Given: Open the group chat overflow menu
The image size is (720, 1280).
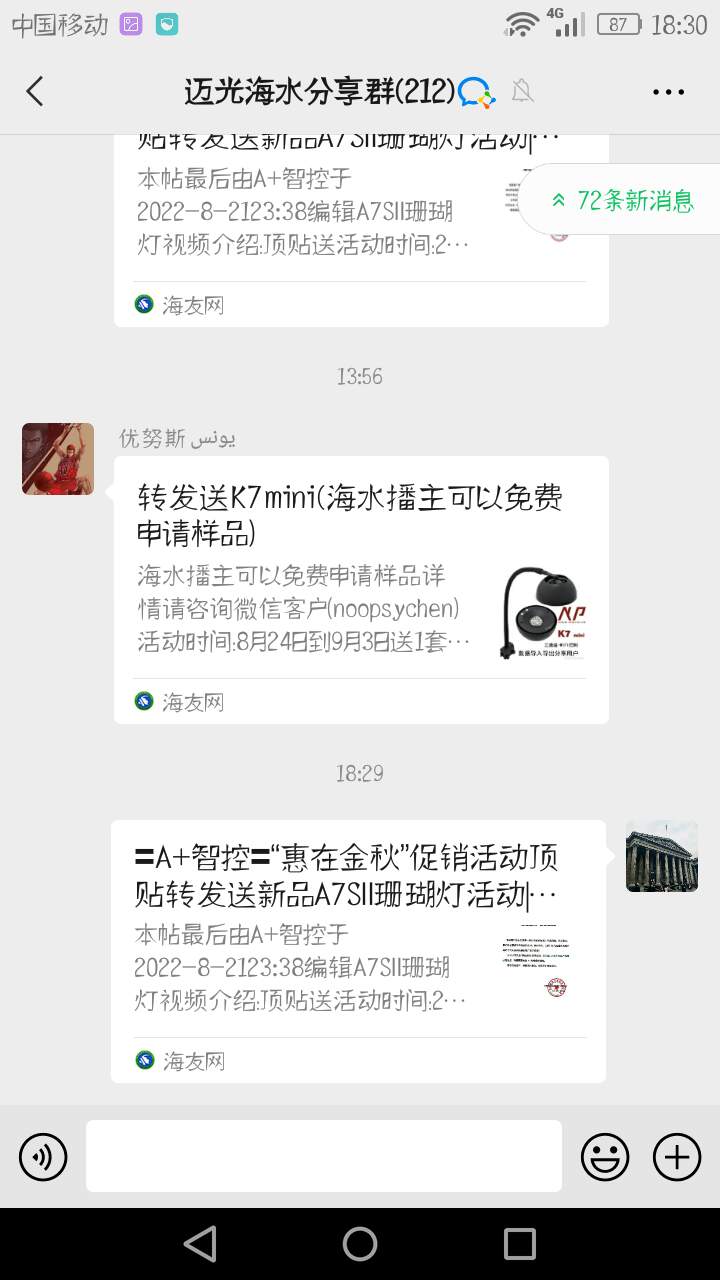Looking at the screenshot, I should point(668,92).
